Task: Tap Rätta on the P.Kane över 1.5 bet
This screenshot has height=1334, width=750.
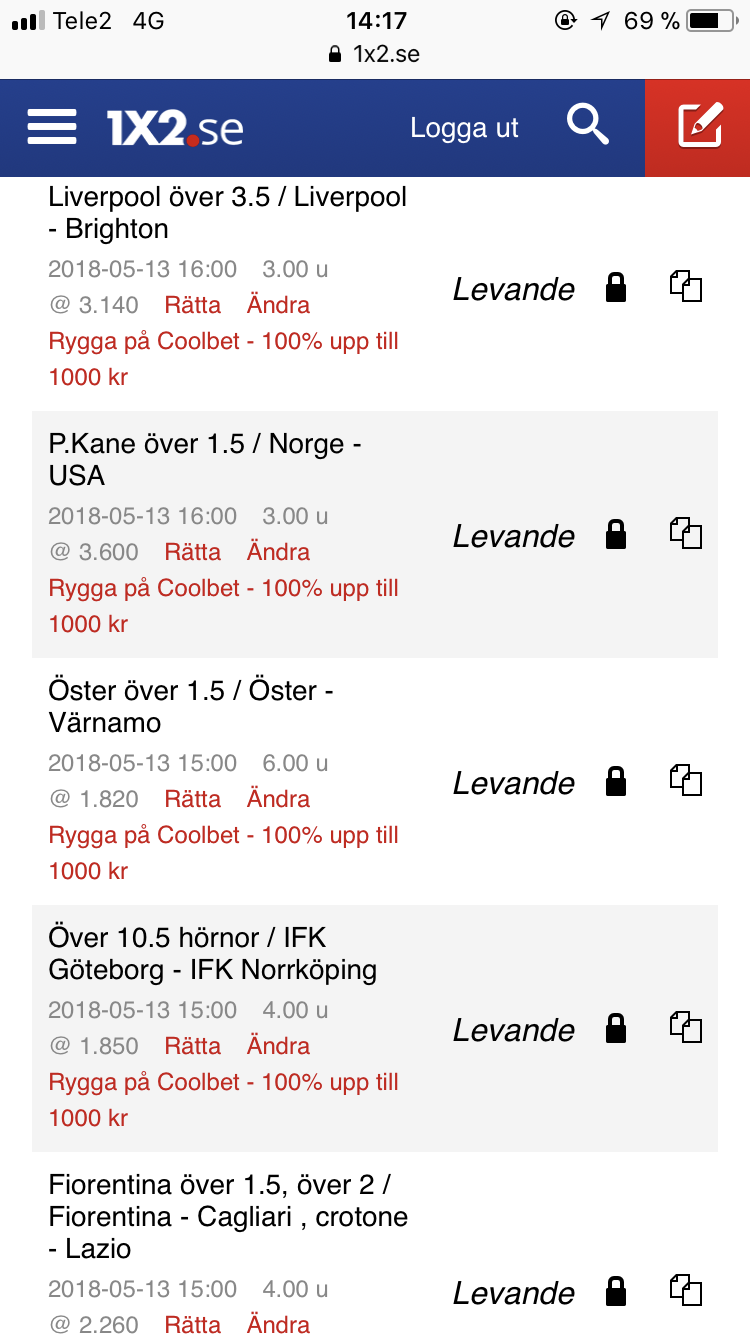Action: 193,552
